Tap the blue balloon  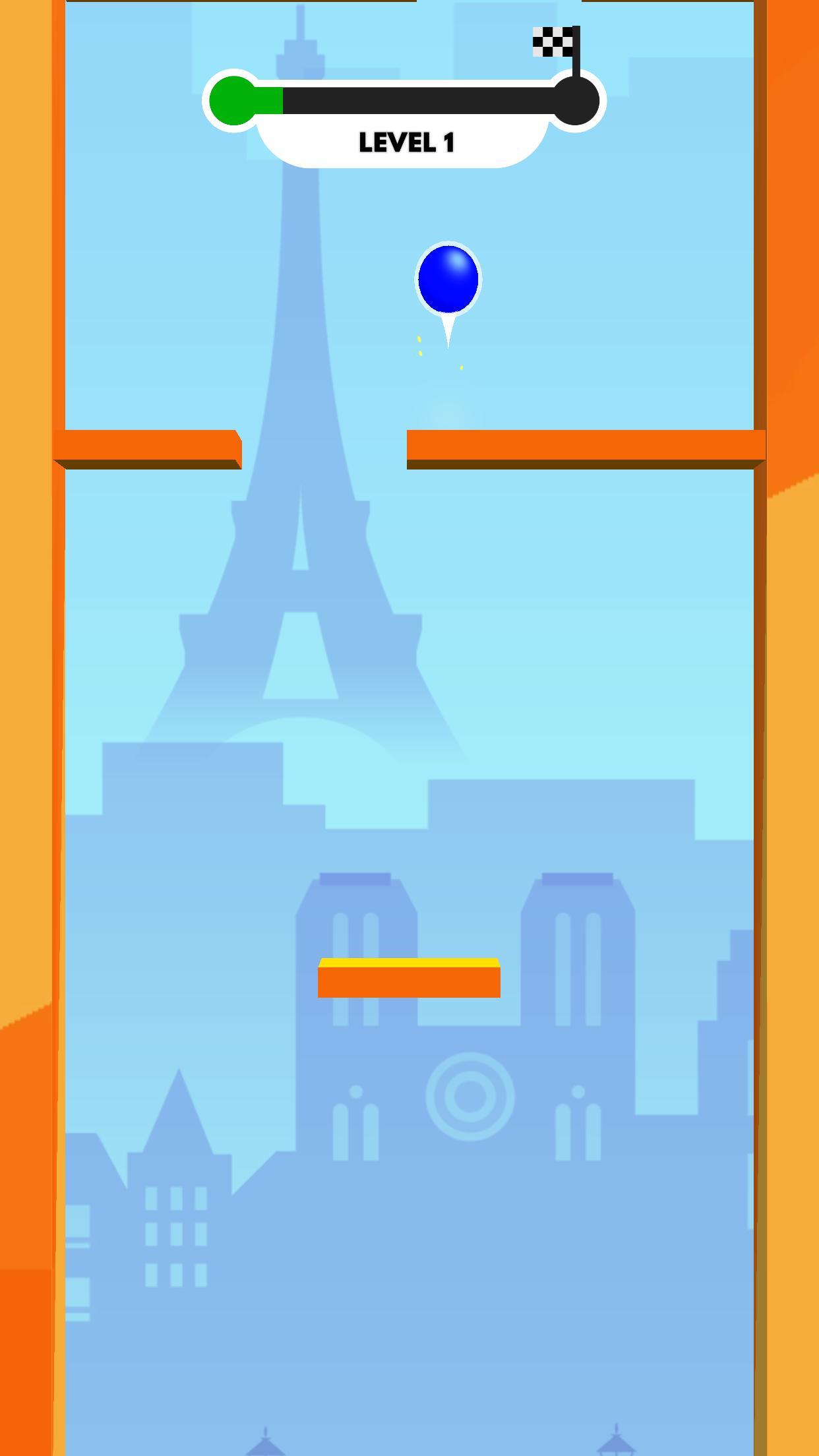point(448,279)
